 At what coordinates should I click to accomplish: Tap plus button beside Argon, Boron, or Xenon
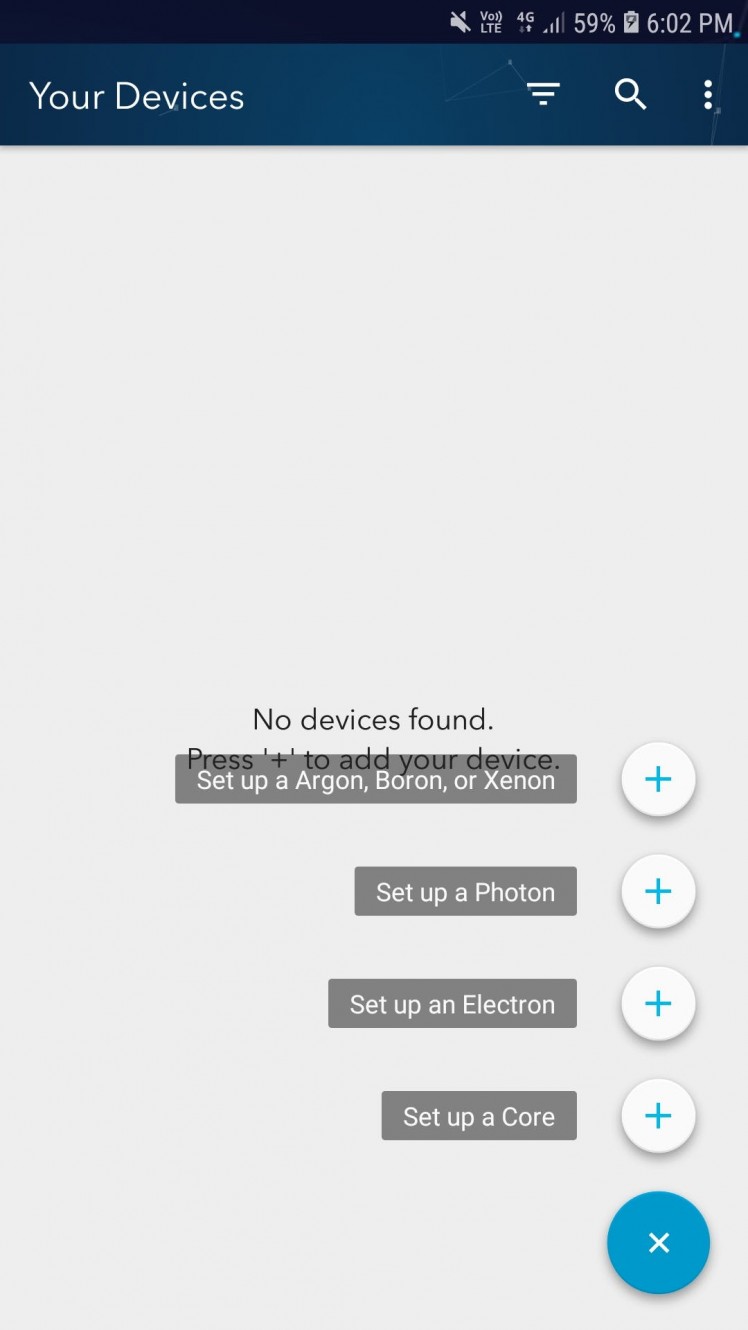click(x=658, y=779)
